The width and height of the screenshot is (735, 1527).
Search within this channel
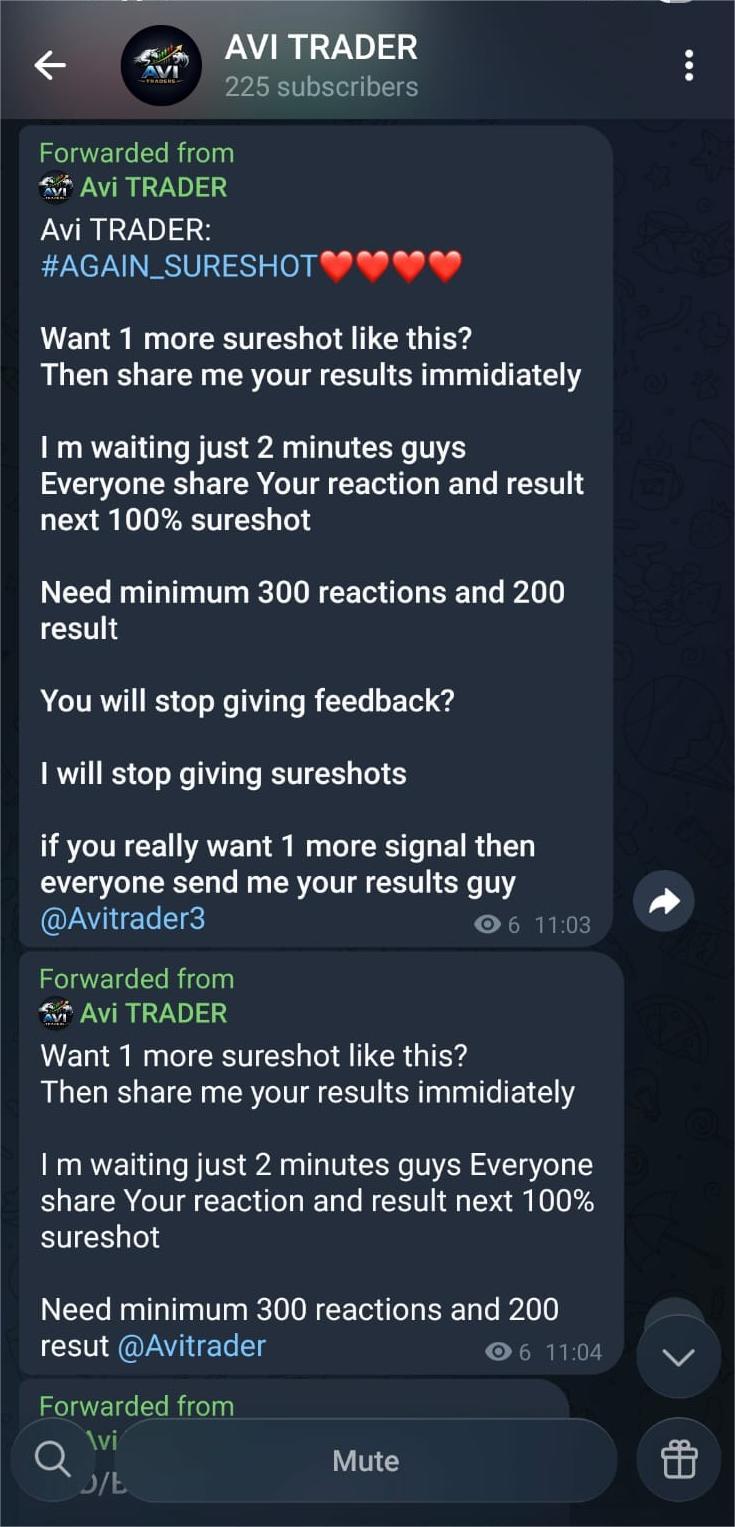click(52, 1459)
